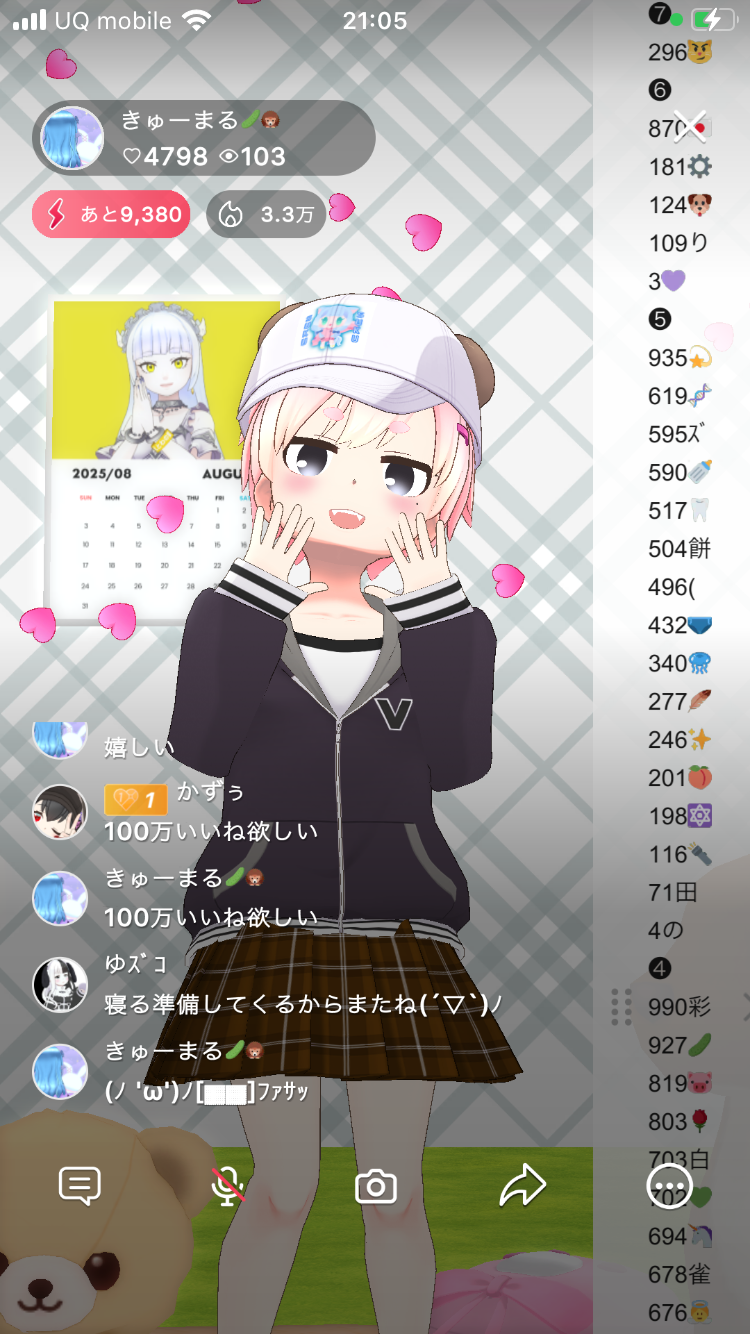Open the 3.3万 flame points chip
750x1334 pixels.
coord(266,214)
